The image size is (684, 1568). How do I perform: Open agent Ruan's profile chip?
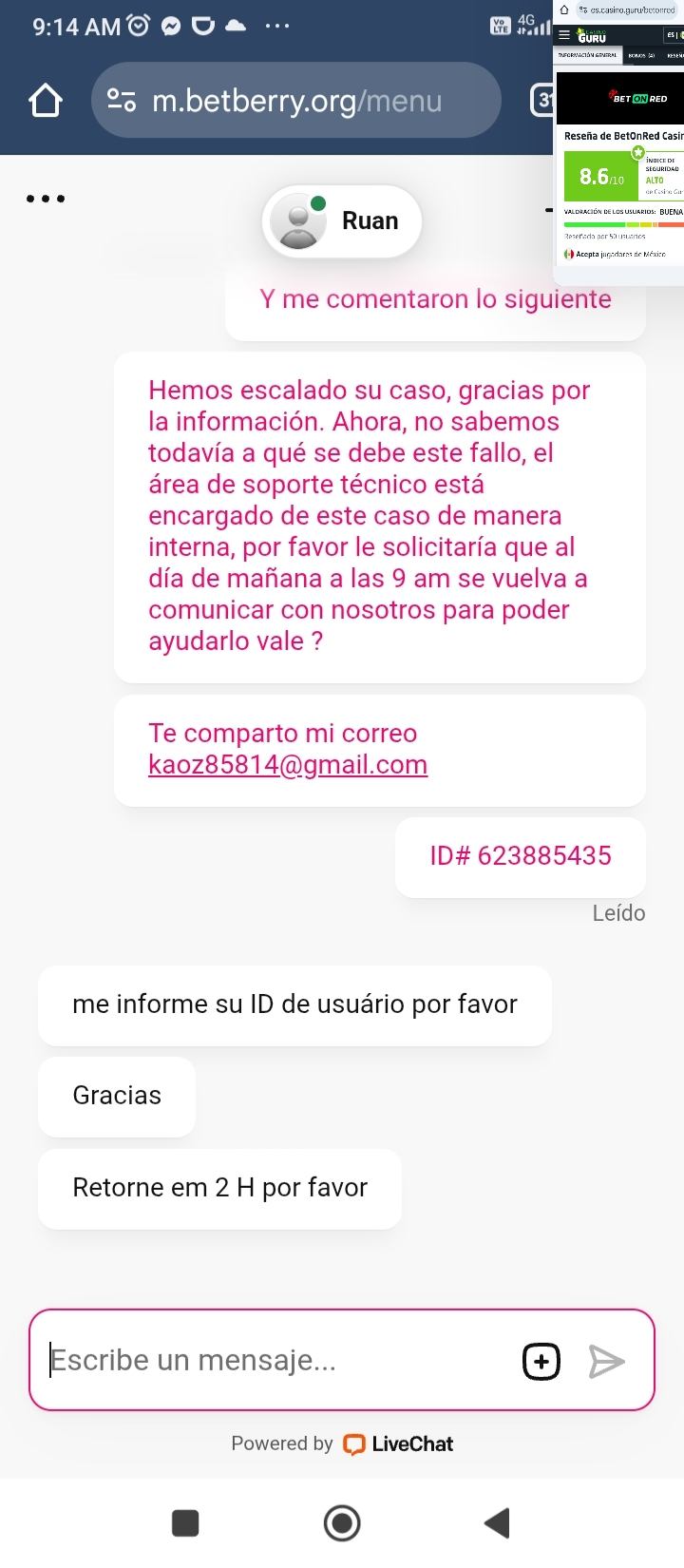[341, 221]
